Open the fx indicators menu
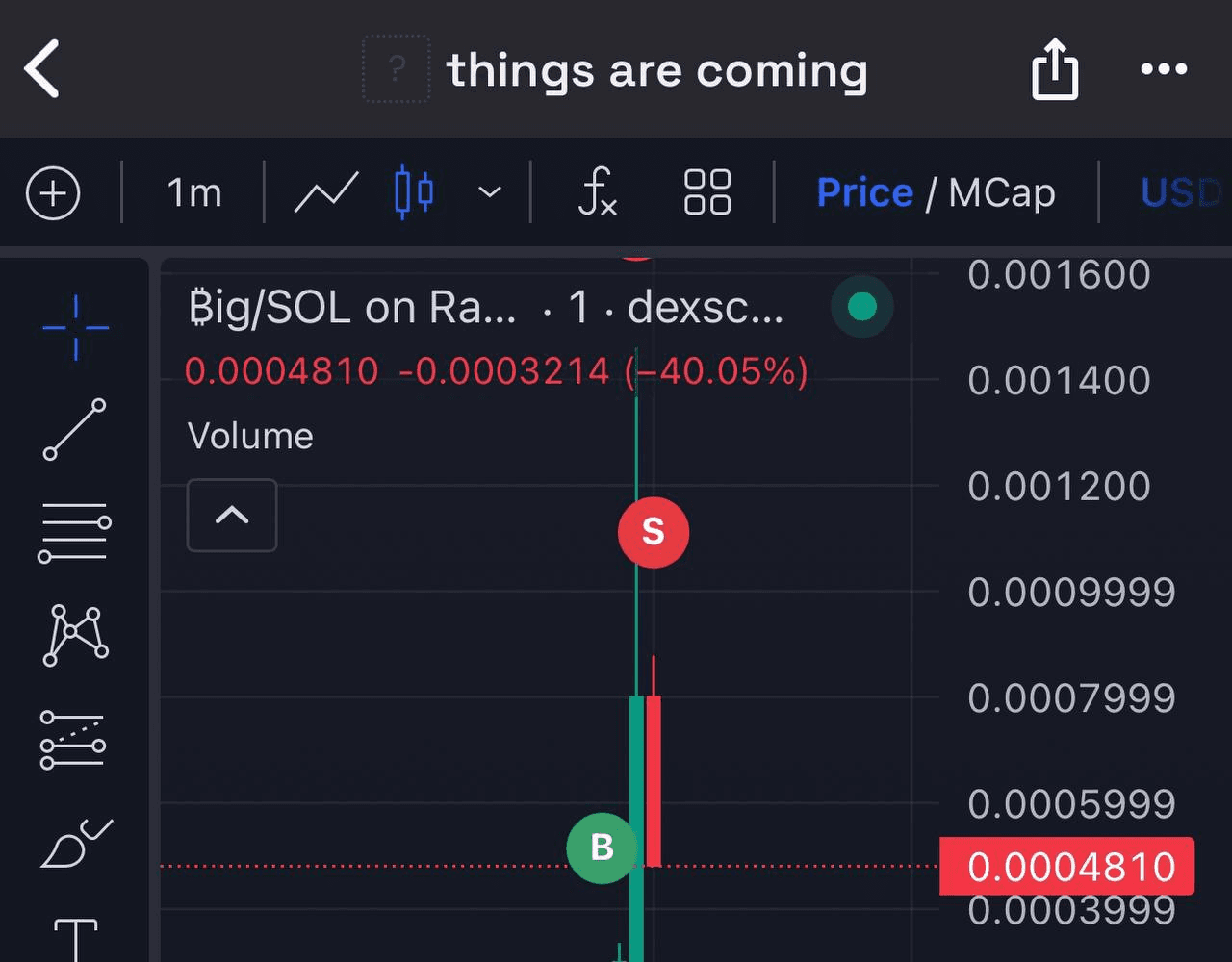 coord(597,191)
